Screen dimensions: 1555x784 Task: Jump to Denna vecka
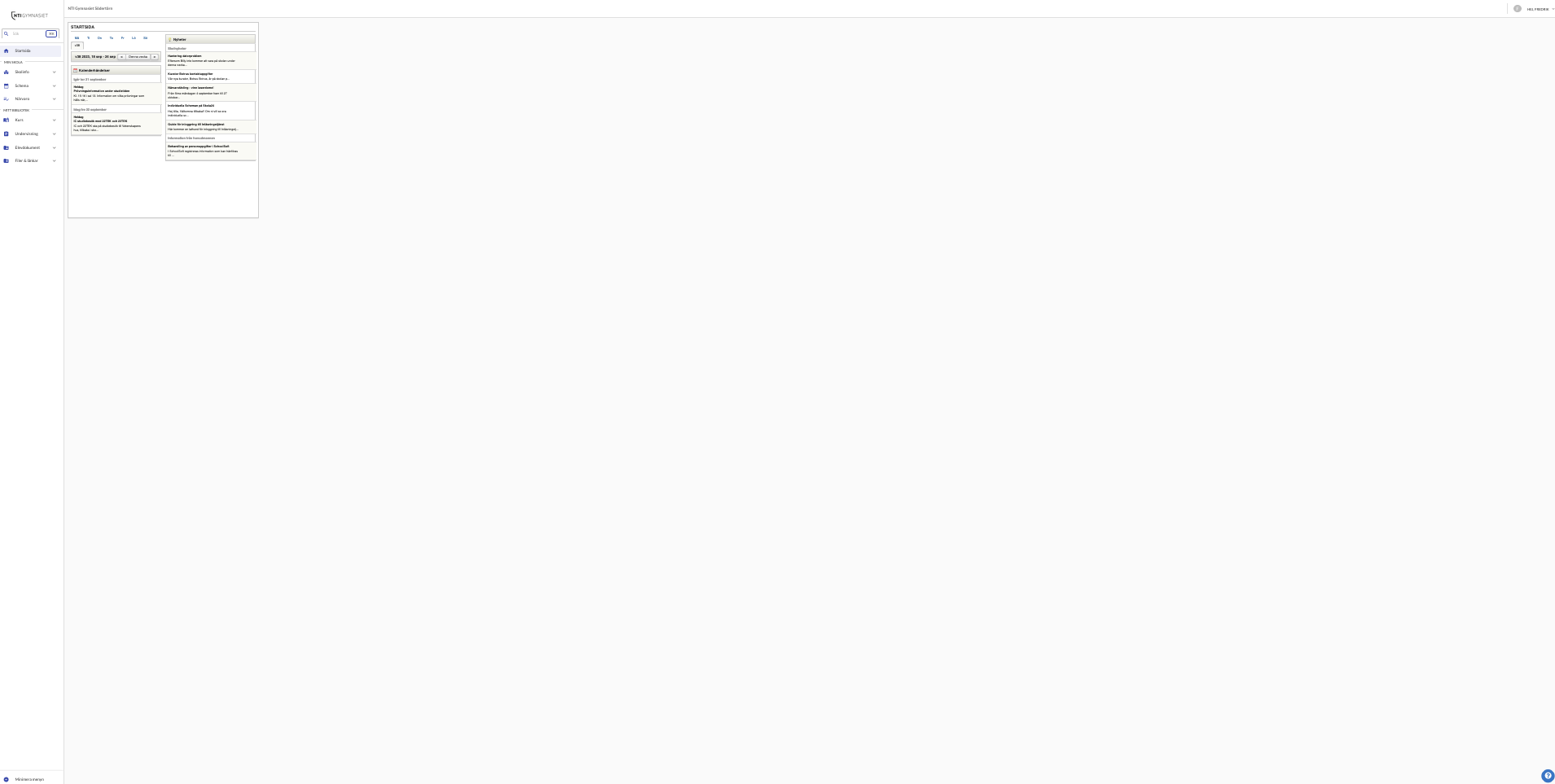coord(138,57)
